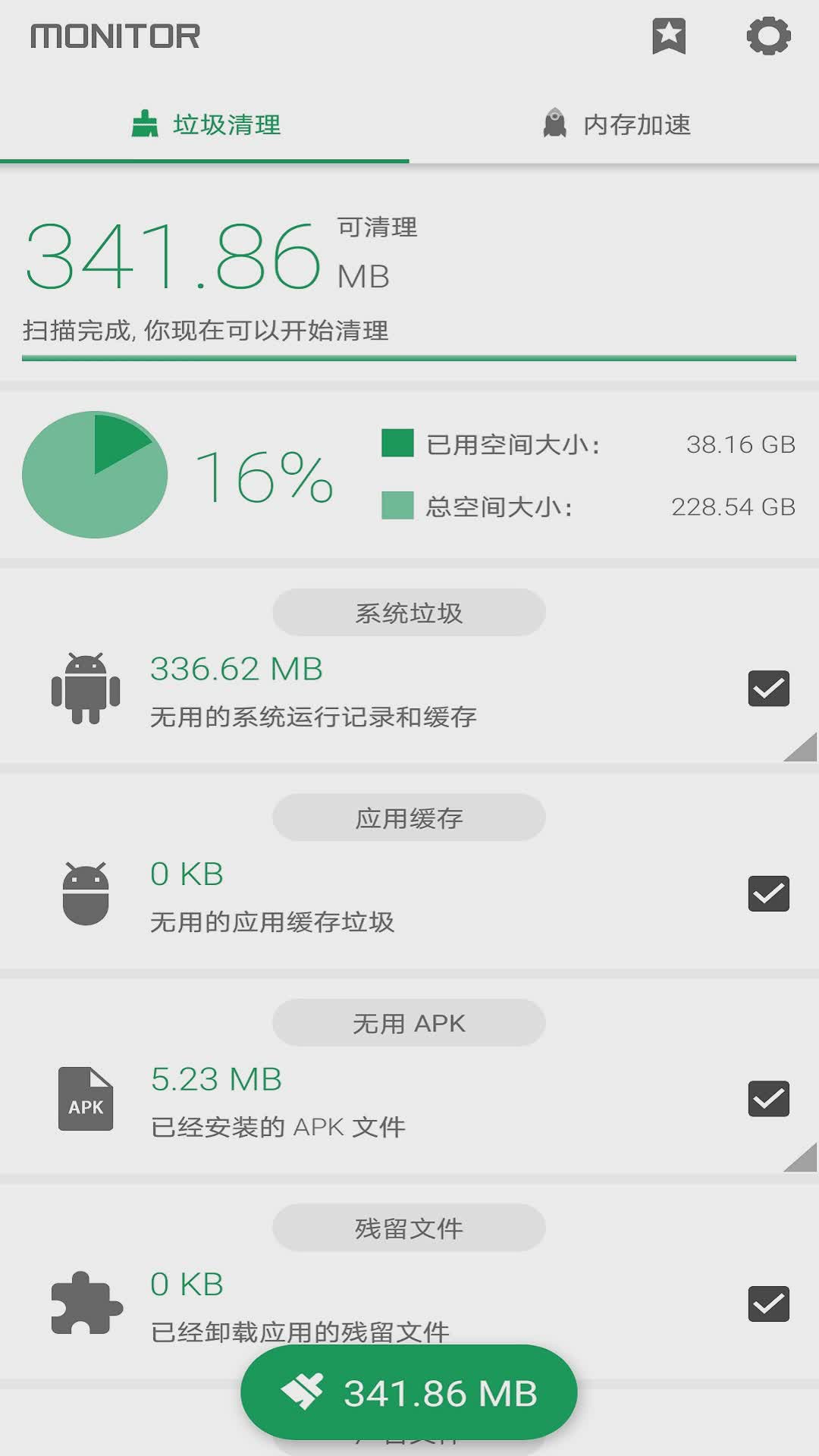Click the broom icon on 垃圾清理 tab

point(143,123)
